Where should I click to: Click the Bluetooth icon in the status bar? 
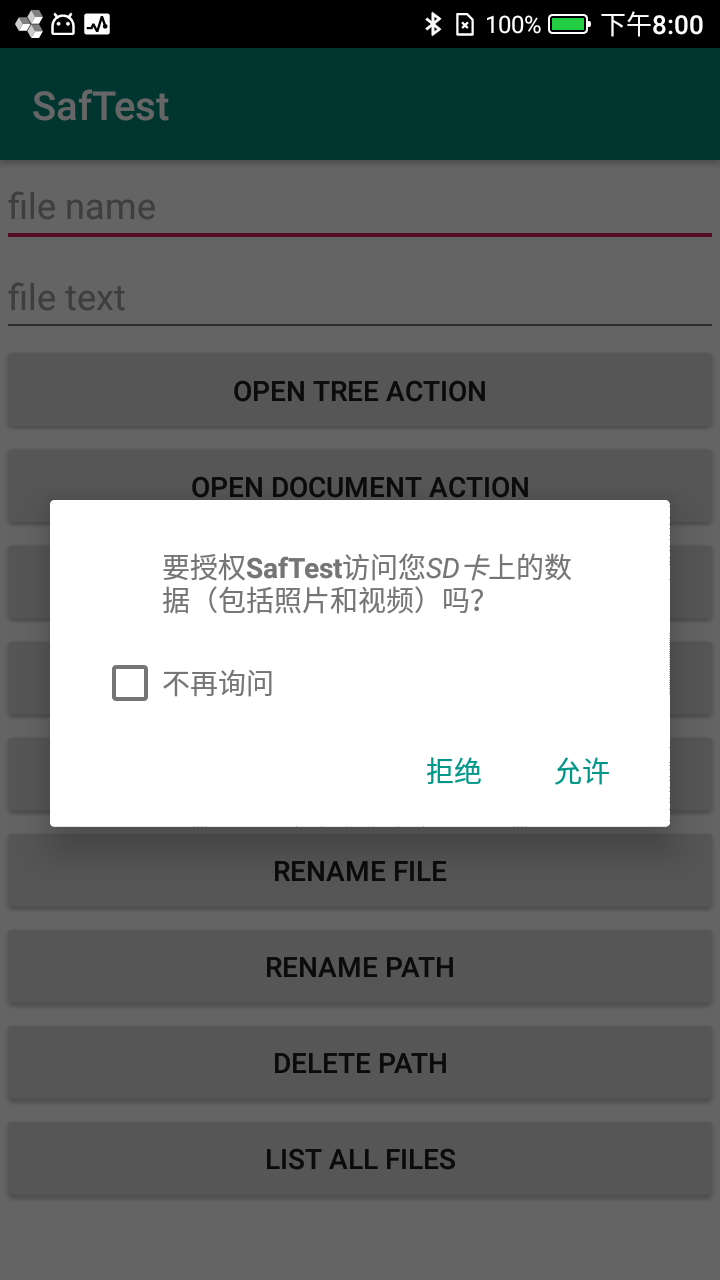tap(434, 22)
